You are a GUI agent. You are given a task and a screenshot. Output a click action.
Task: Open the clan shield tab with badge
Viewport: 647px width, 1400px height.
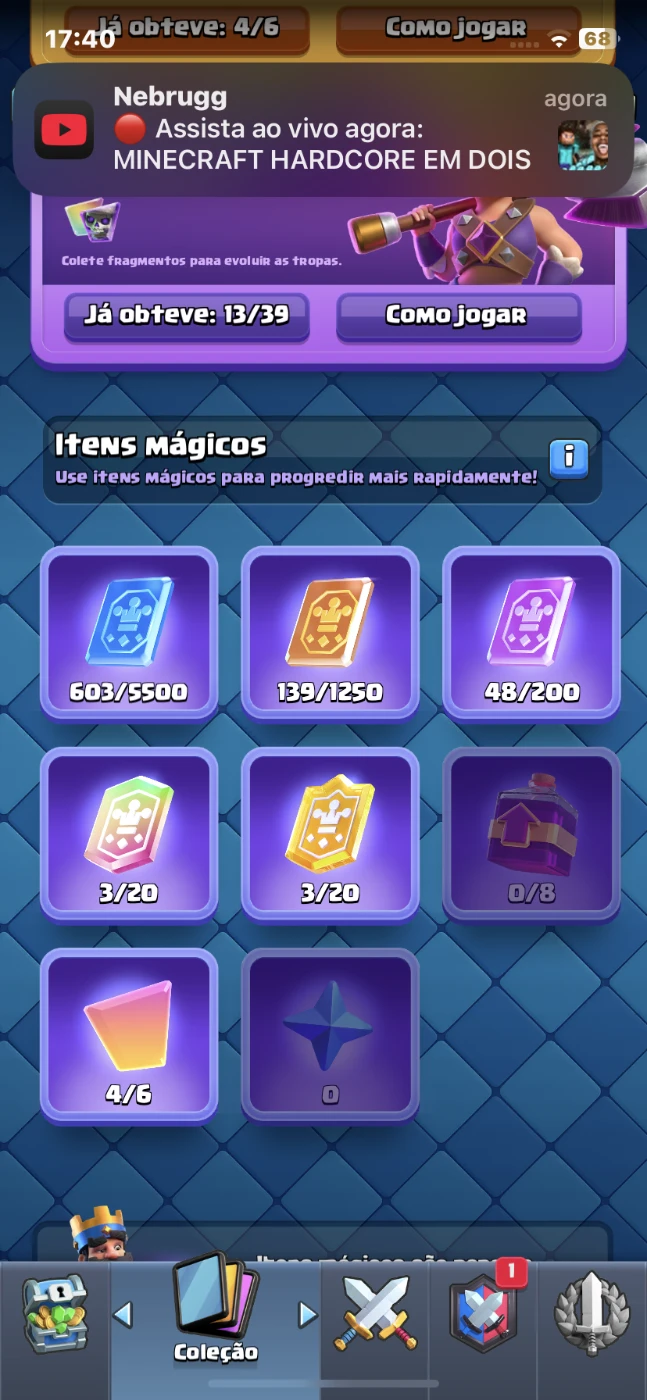[484, 1313]
